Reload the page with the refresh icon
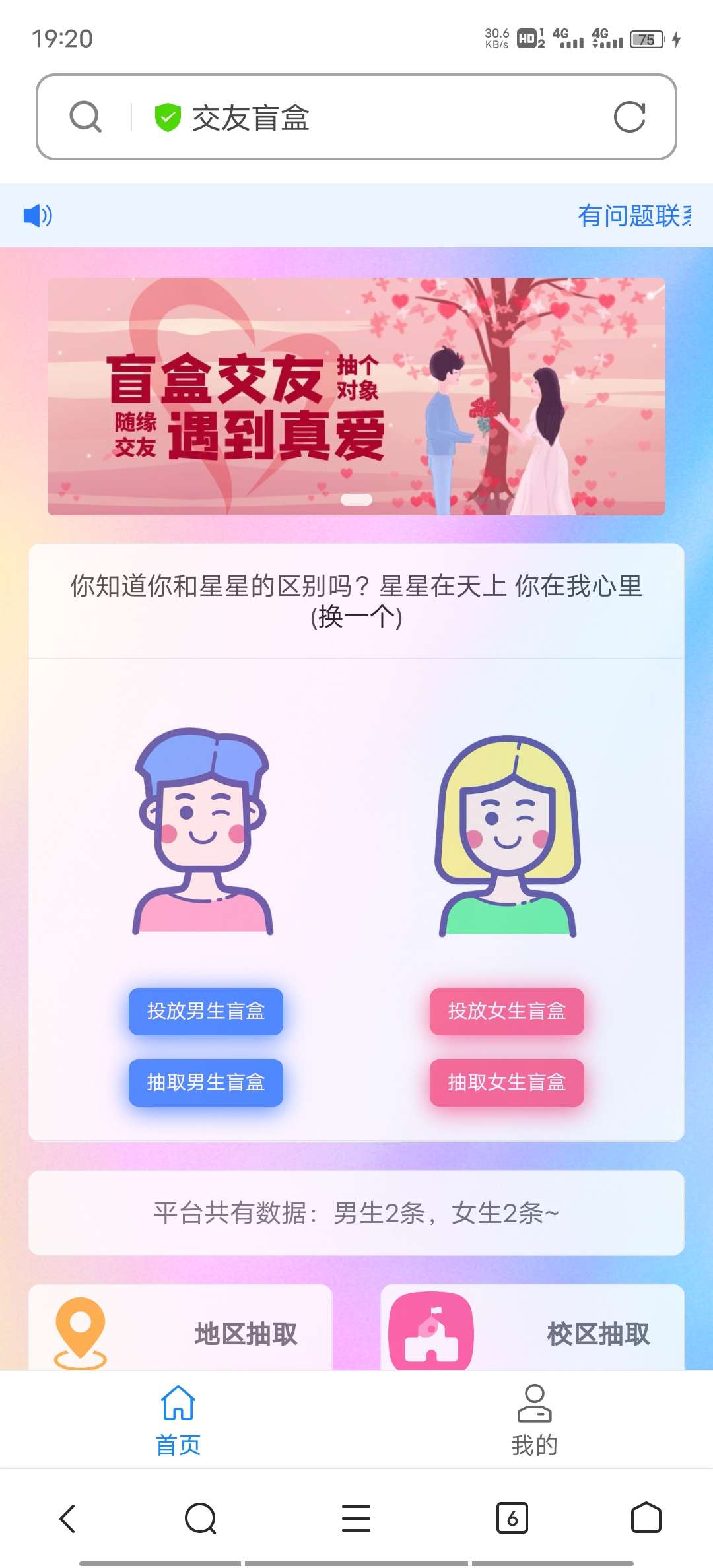 [x=629, y=117]
